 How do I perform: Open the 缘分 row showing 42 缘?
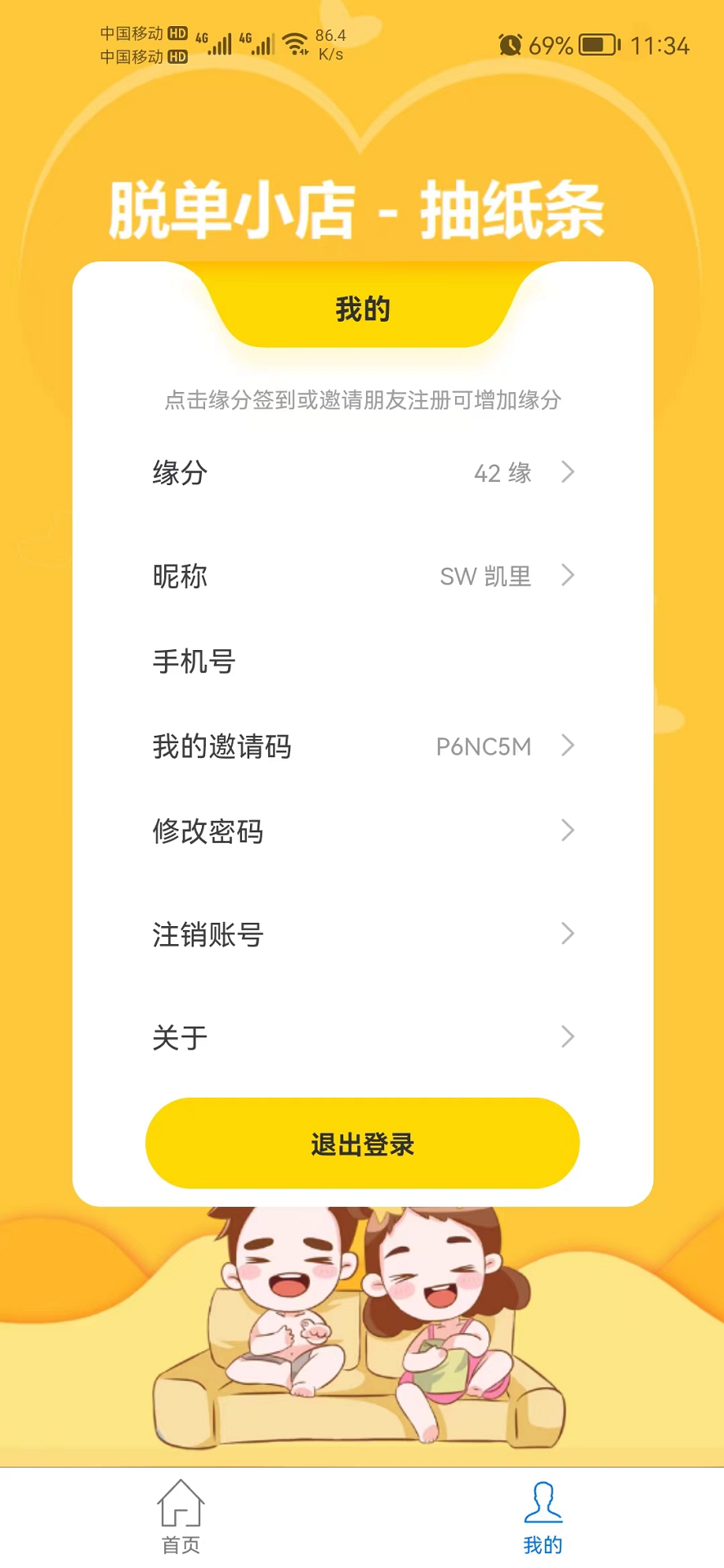click(363, 473)
